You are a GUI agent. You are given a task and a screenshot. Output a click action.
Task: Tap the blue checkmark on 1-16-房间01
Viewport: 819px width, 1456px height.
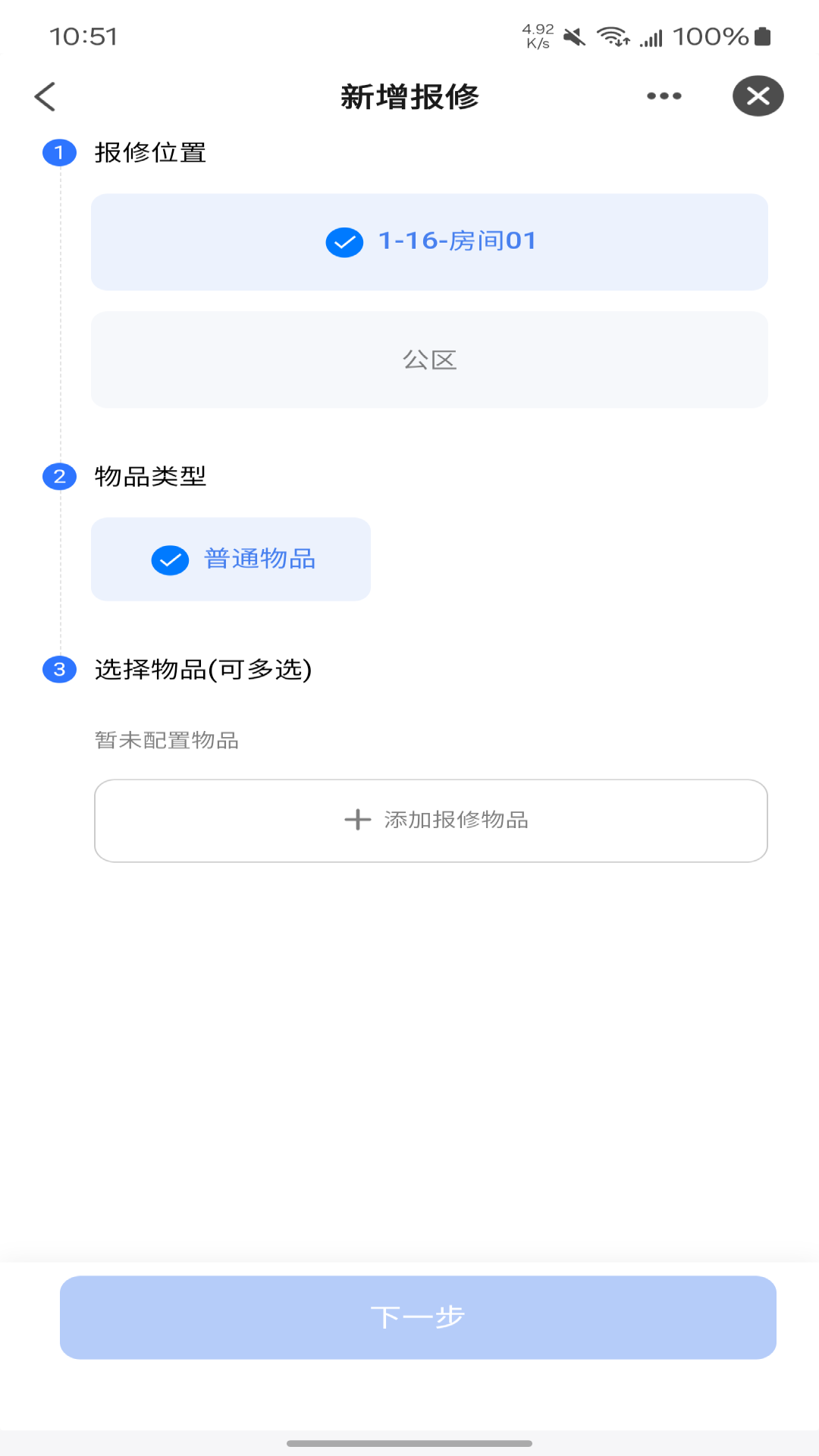(344, 242)
